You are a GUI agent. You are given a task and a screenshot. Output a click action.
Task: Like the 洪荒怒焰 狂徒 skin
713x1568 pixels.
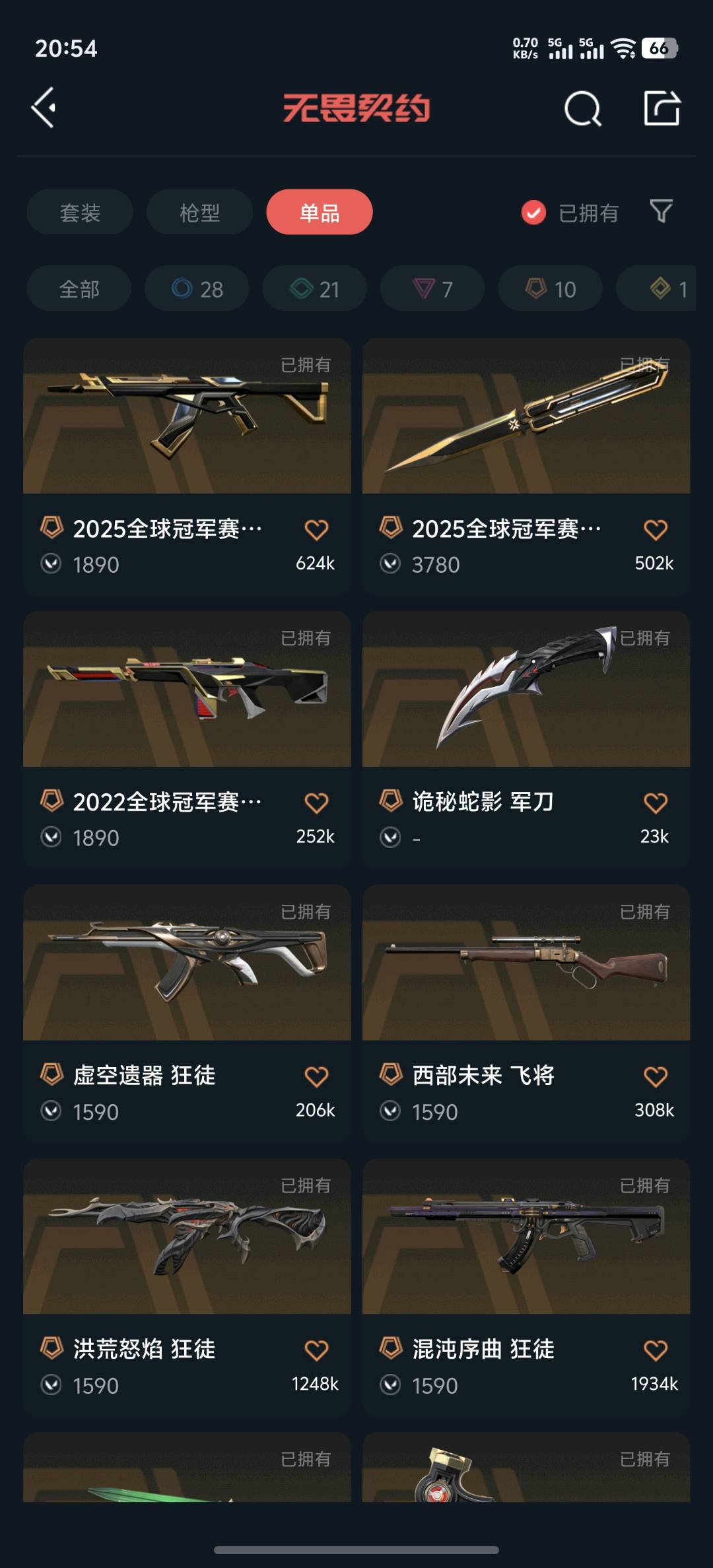[316, 1350]
